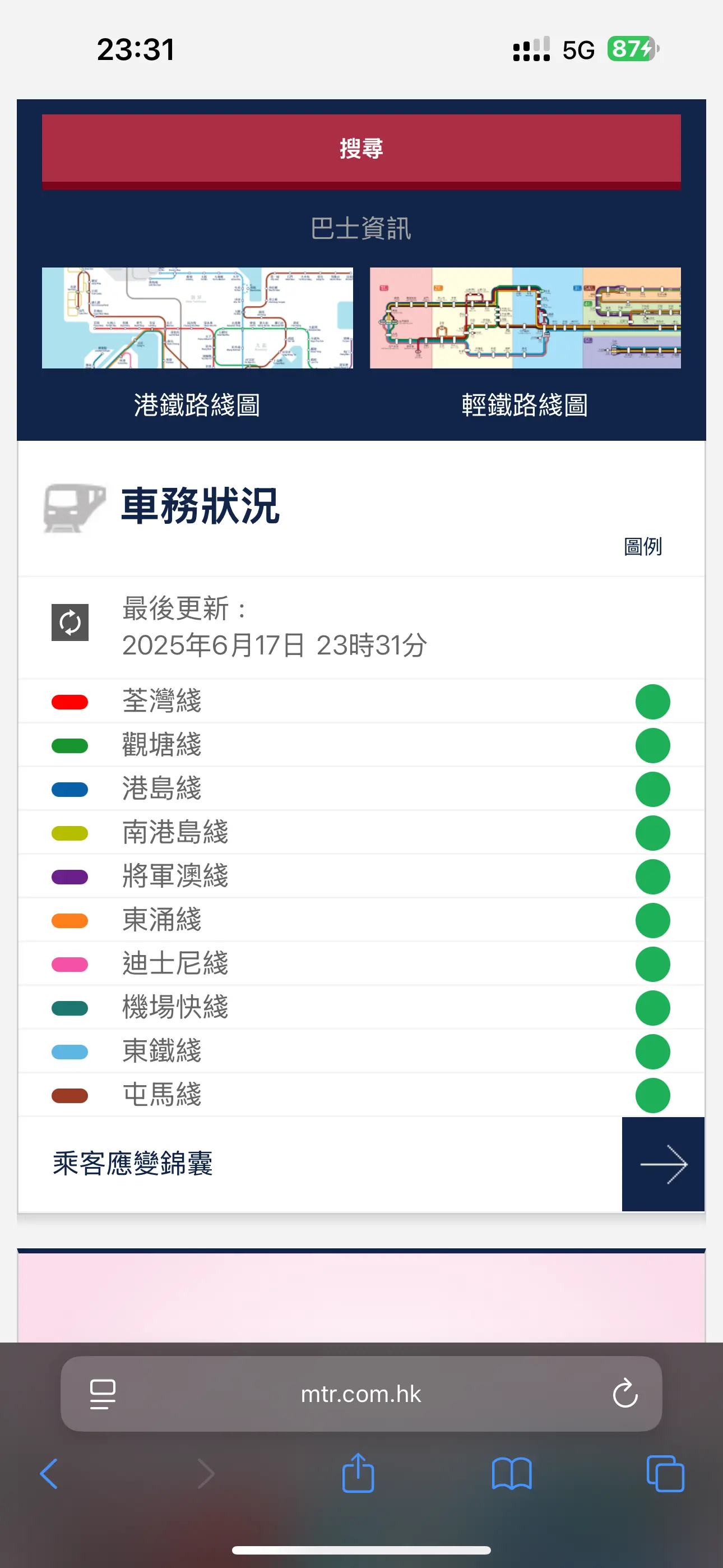The width and height of the screenshot is (723, 1568).
Task: Open the 巴士資訊 bus information link
Action: (x=361, y=229)
